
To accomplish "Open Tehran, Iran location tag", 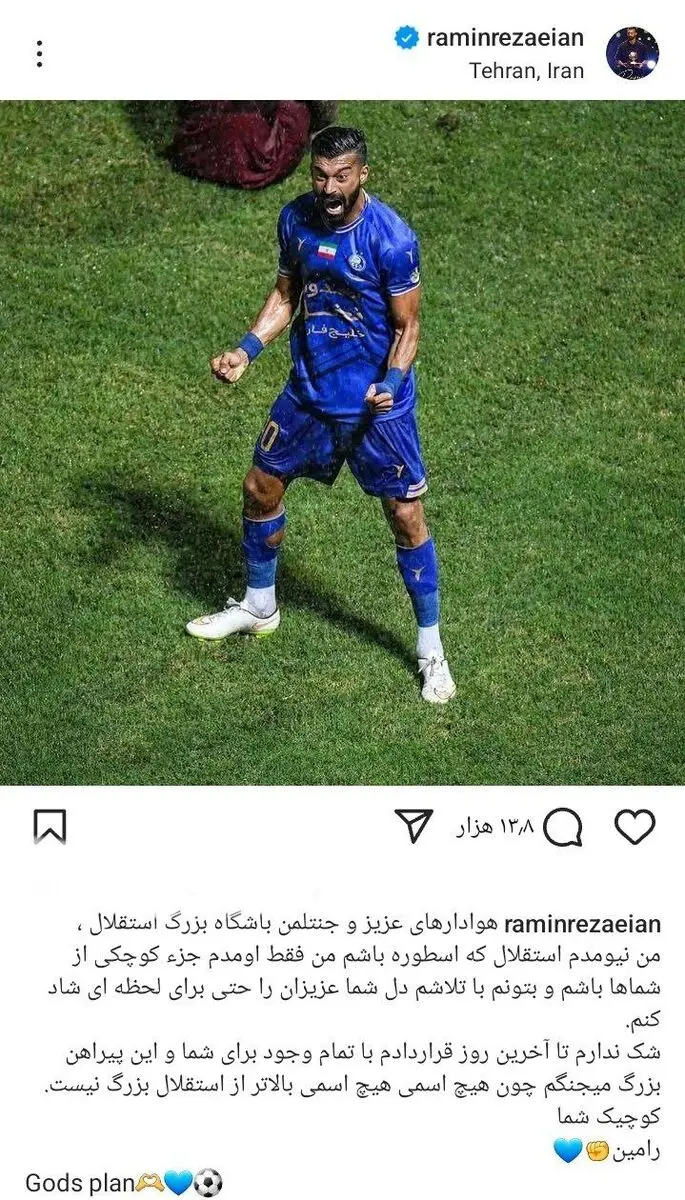I will point(526,72).
